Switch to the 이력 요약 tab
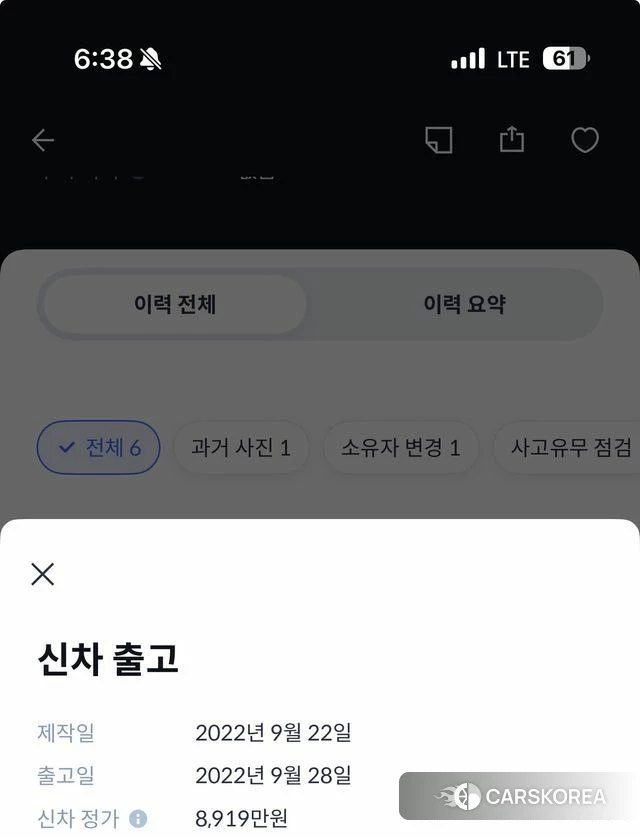This screenshot has width=640, height=838. click(464, 304)
